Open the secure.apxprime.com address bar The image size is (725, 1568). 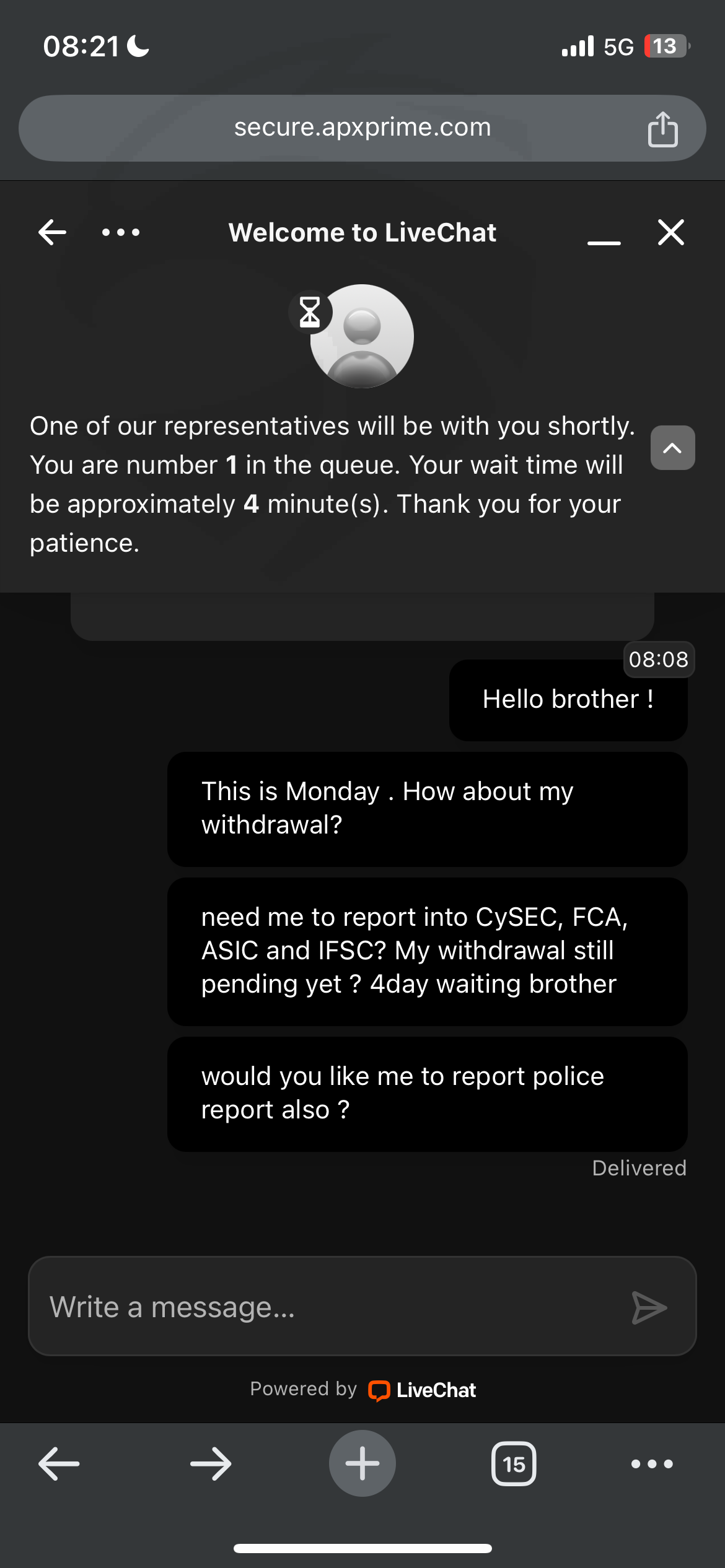(362, 128)
